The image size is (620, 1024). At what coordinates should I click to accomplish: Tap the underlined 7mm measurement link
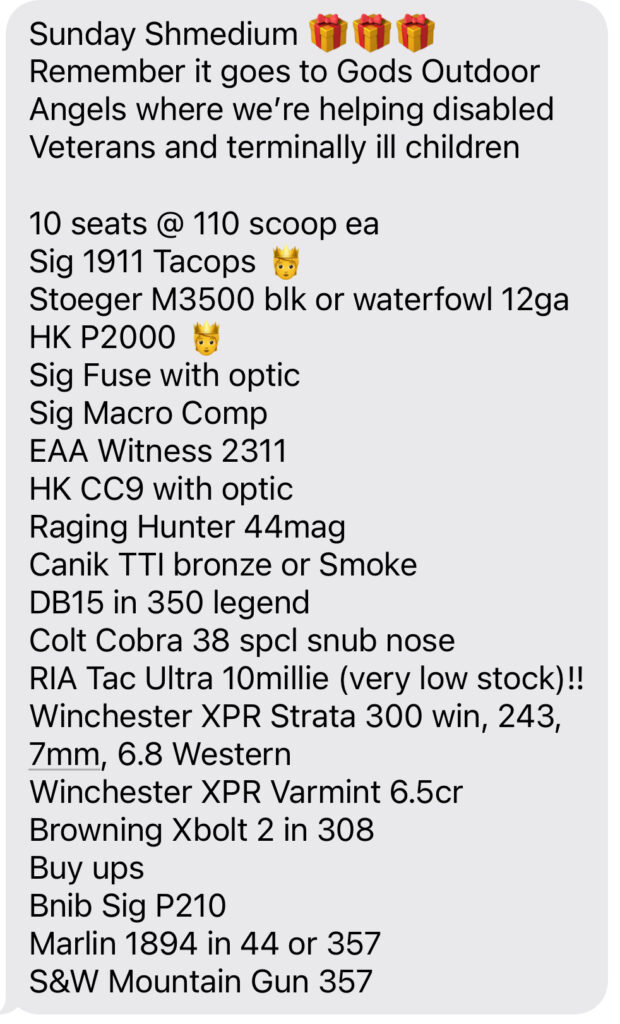tap(63, 755)
